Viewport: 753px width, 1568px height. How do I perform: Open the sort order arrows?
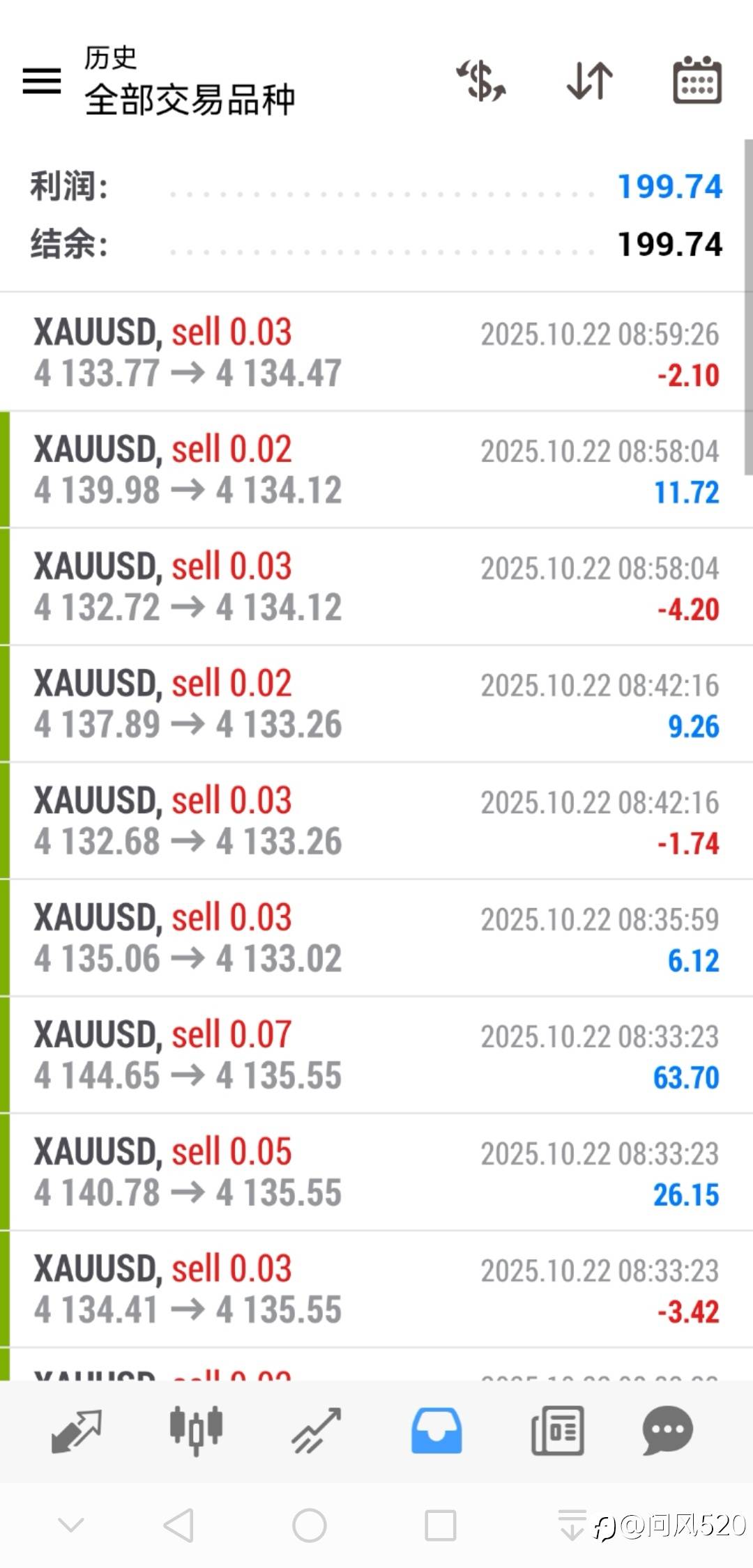[x=590, y=81]
